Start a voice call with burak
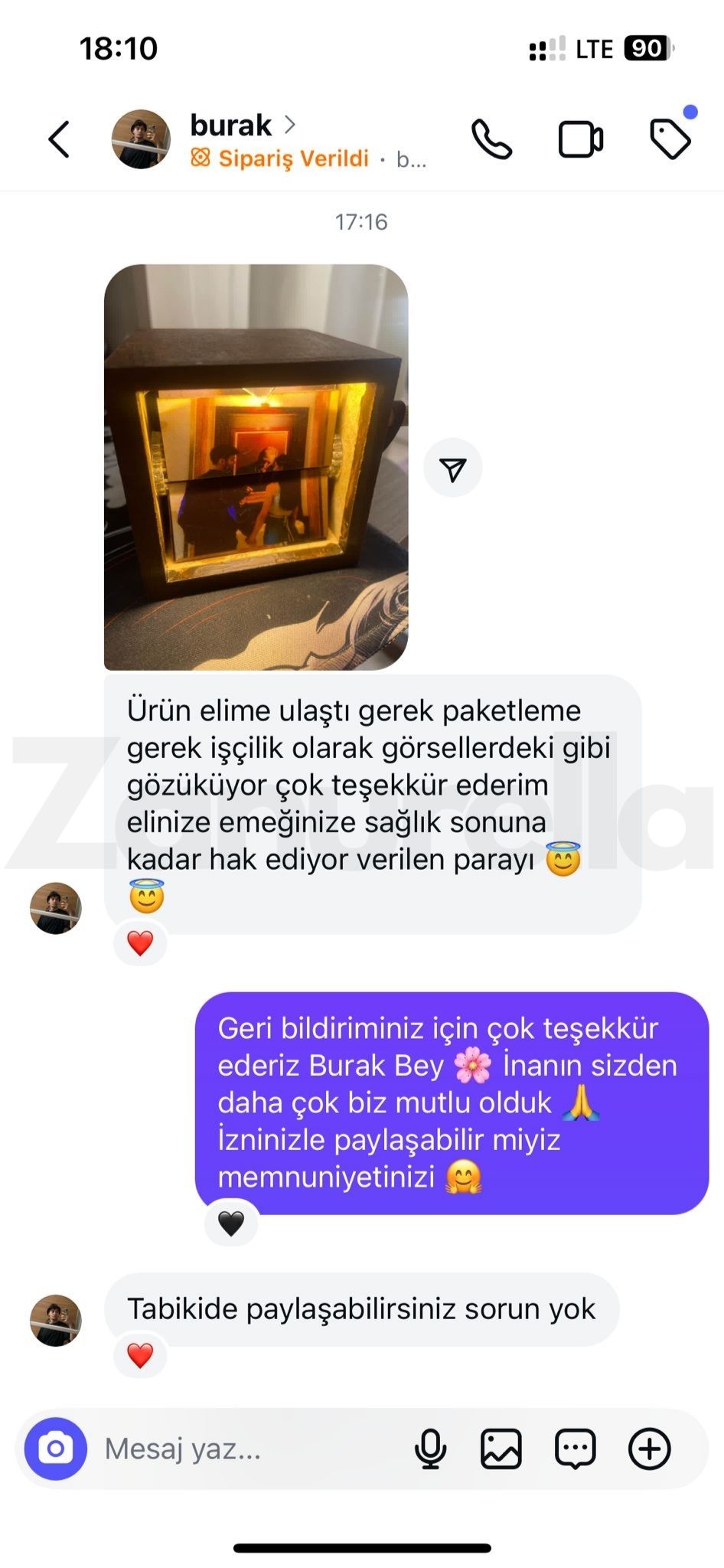The image size is (724, 1568). point(491,139)
